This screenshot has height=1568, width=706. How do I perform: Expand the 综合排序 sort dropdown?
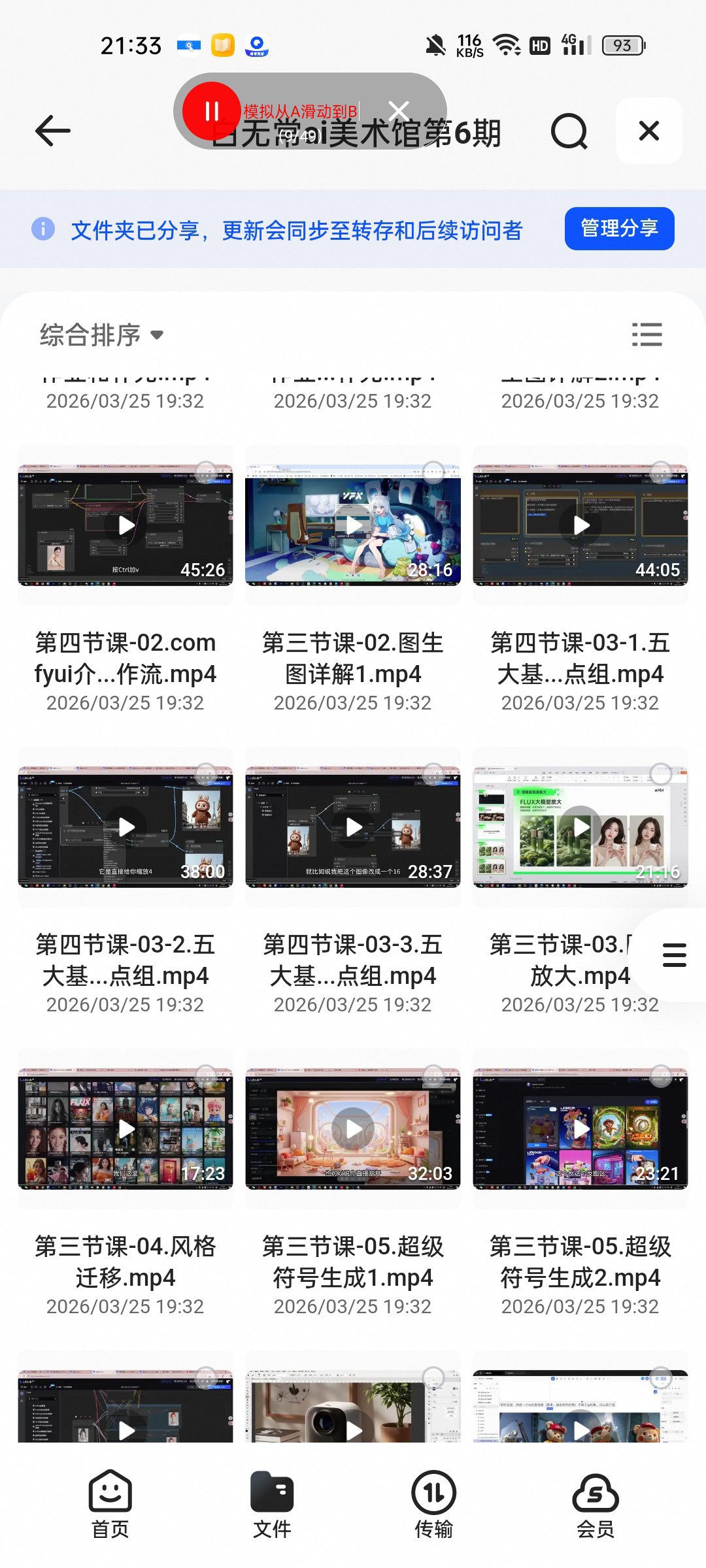point(101,335)
